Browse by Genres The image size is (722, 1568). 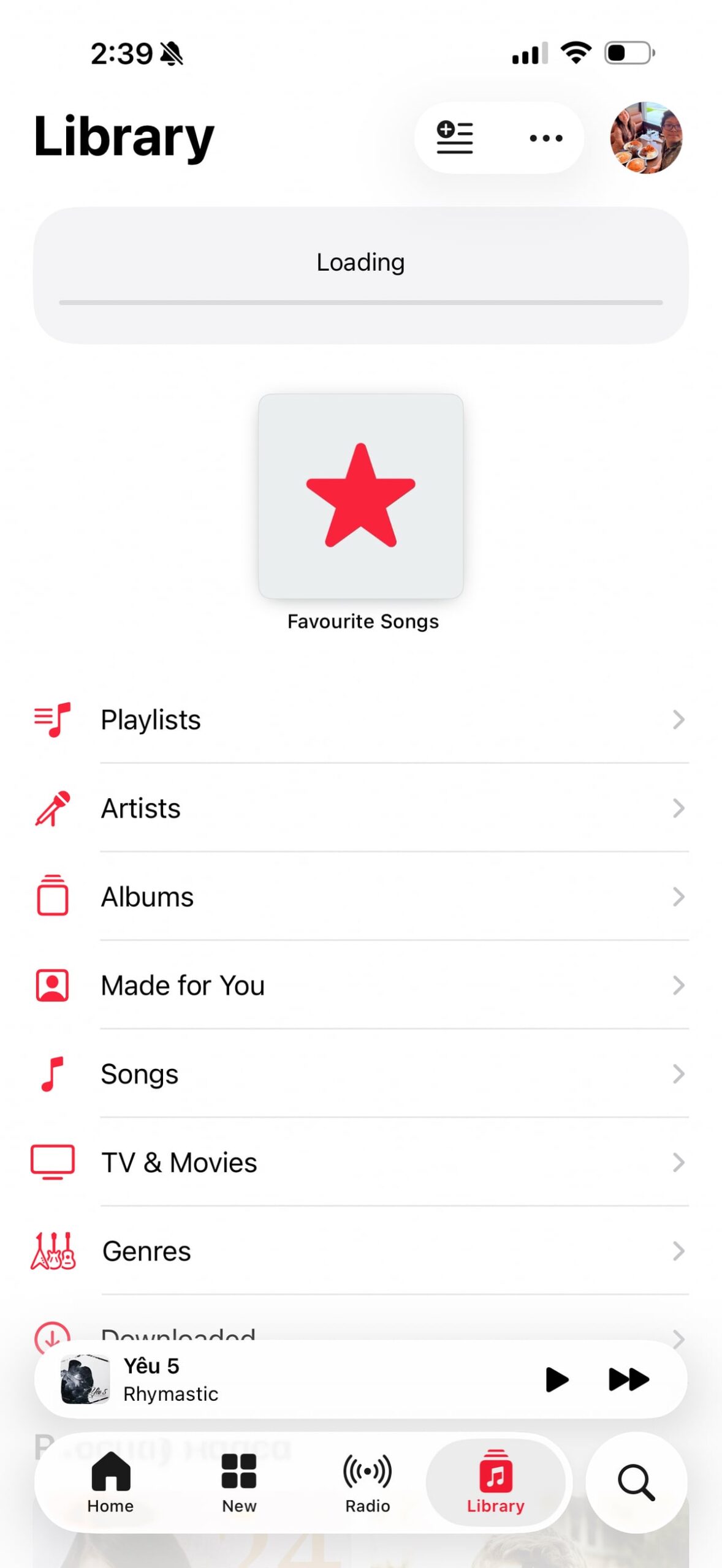360,1251
